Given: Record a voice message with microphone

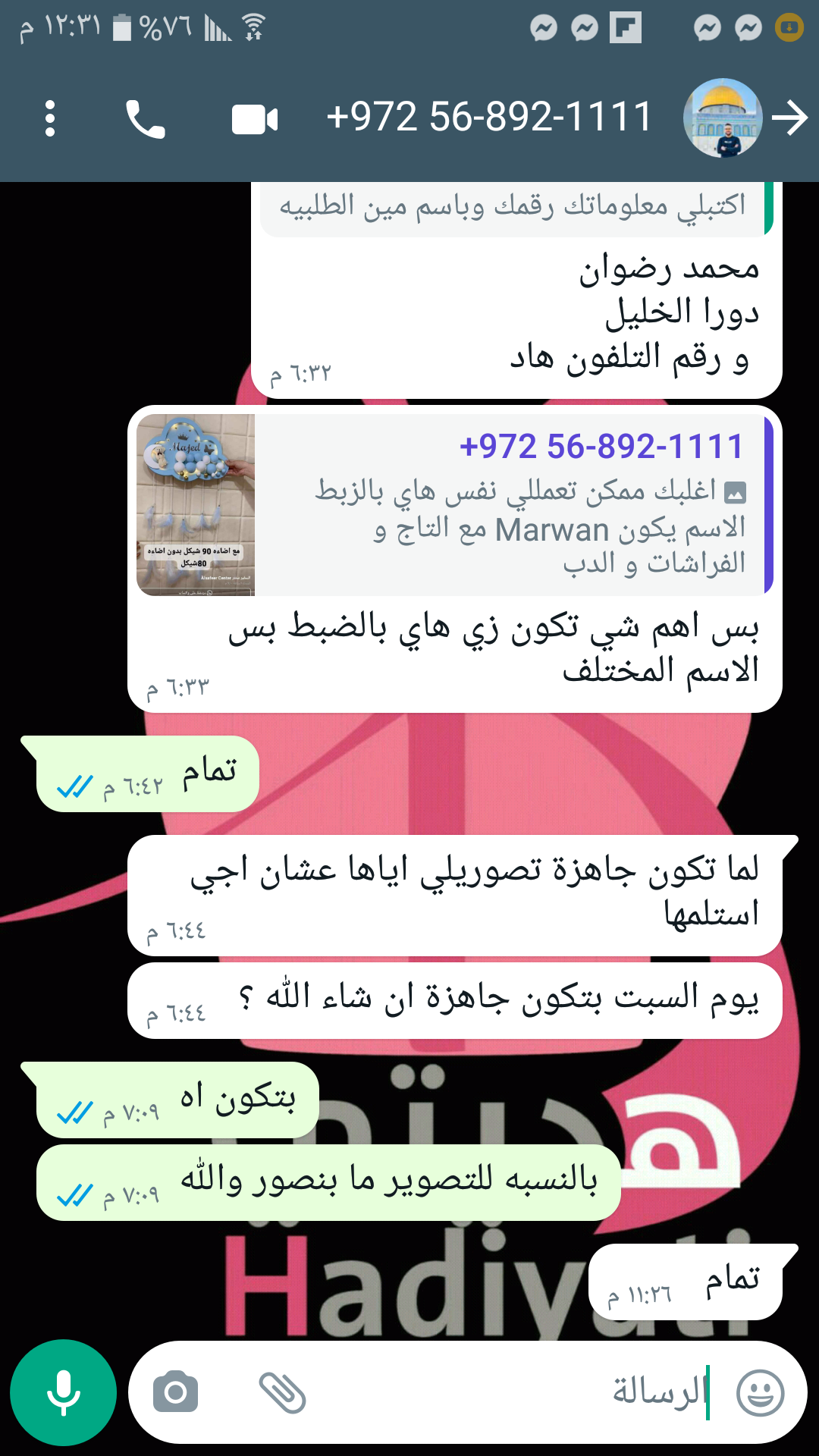Looking at the screenshot, I should 63,1392.
